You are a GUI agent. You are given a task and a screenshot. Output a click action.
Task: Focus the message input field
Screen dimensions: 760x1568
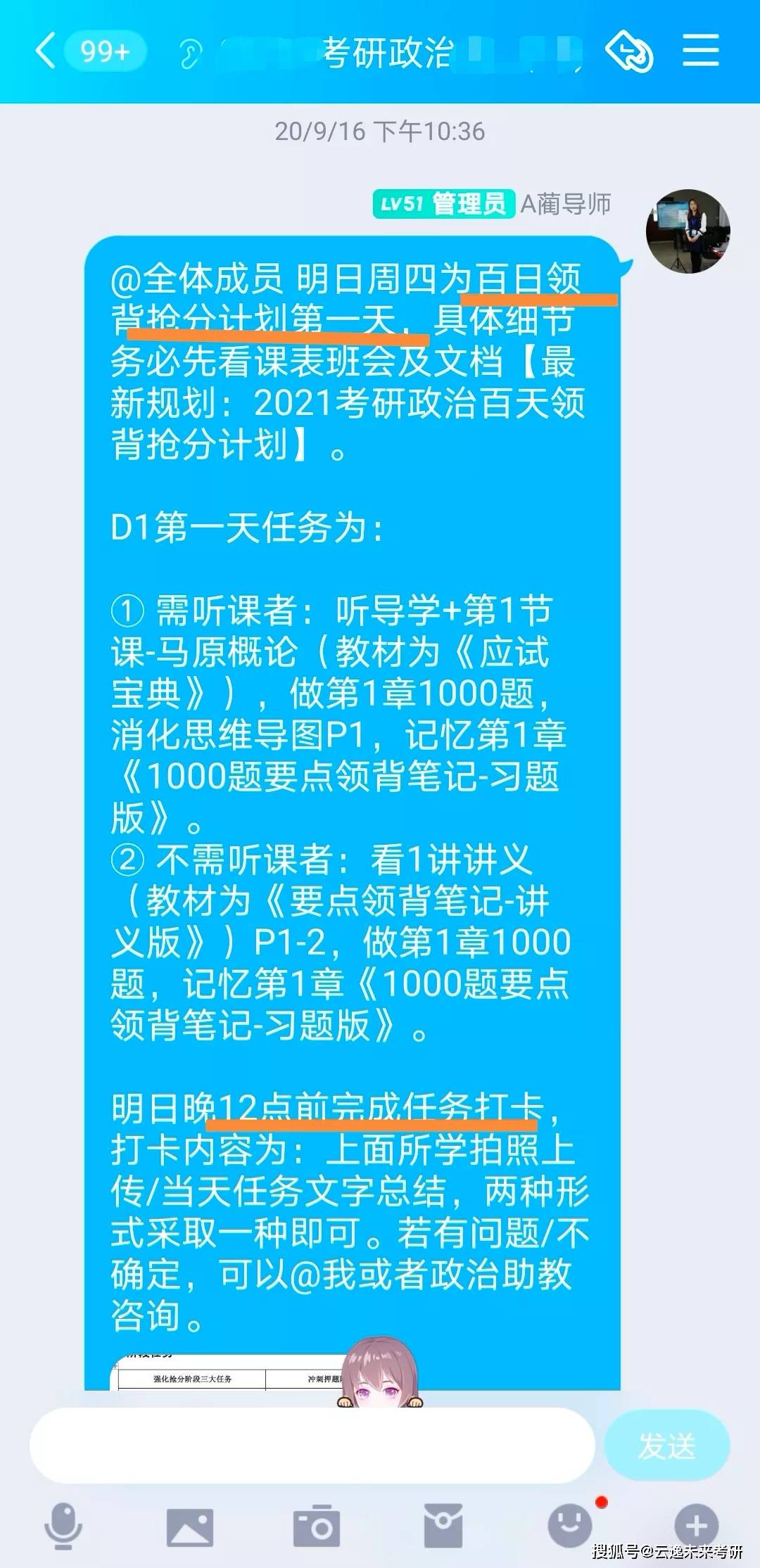(x=311, y=1446)
